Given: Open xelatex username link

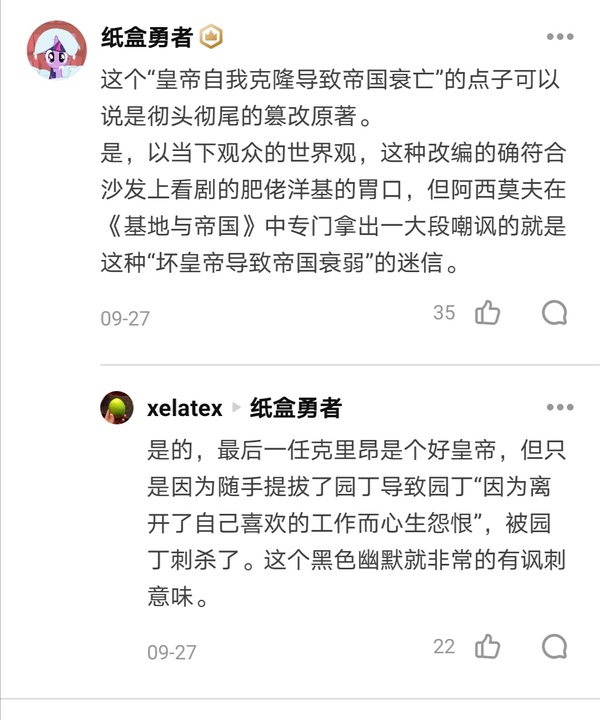Looking at the screenshot, I should pyautogui.click(x=184, y=408).
